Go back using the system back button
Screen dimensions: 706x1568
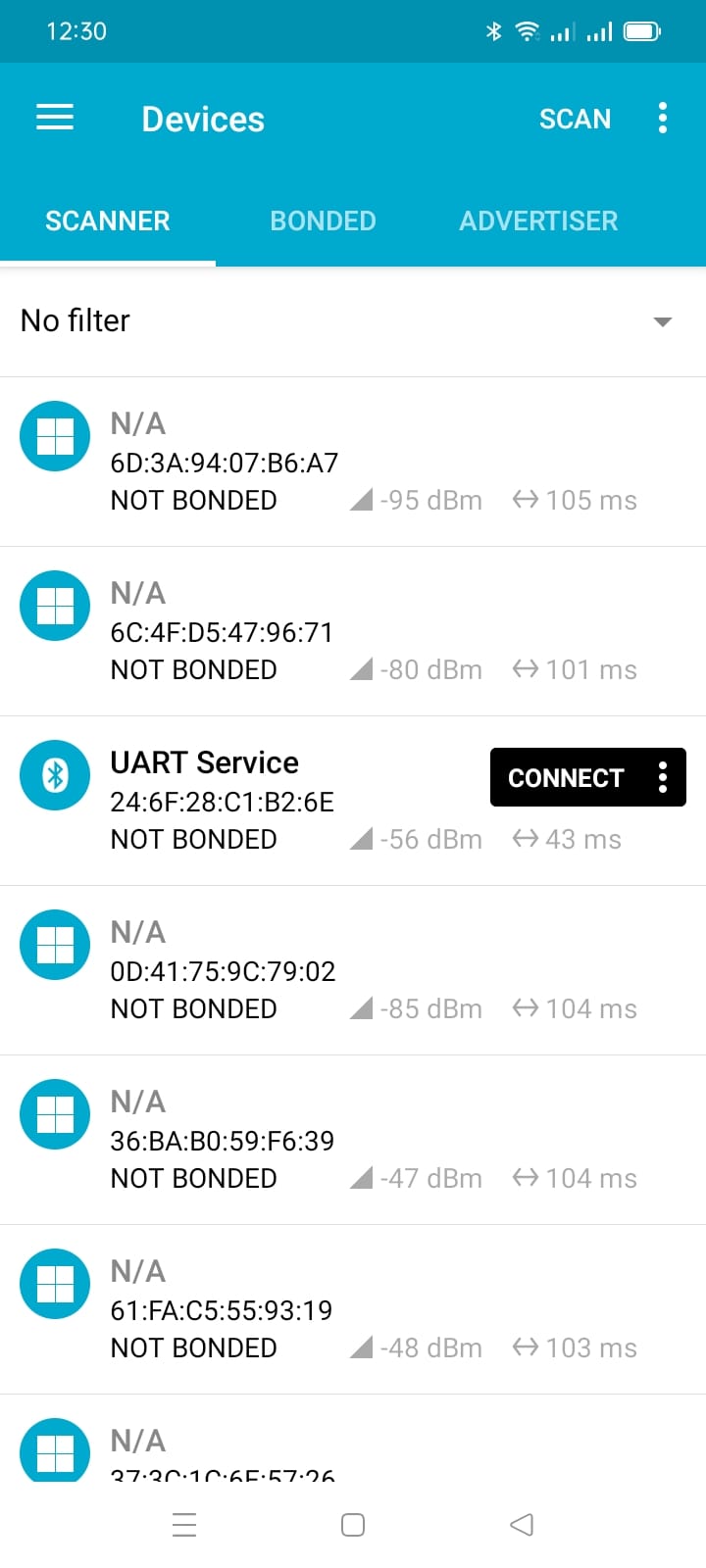522,1524
